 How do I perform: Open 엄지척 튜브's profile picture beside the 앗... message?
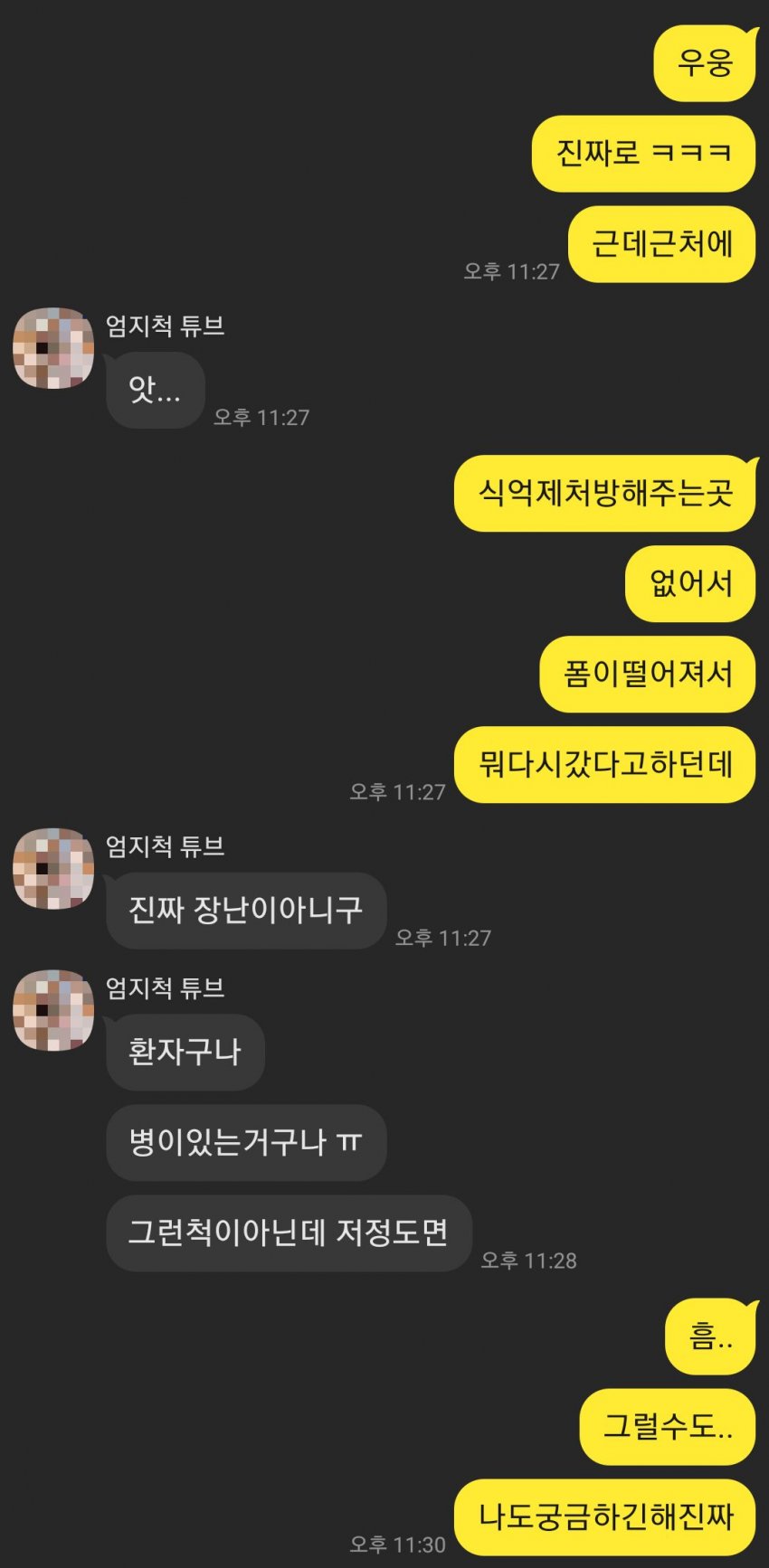[53, 348]
